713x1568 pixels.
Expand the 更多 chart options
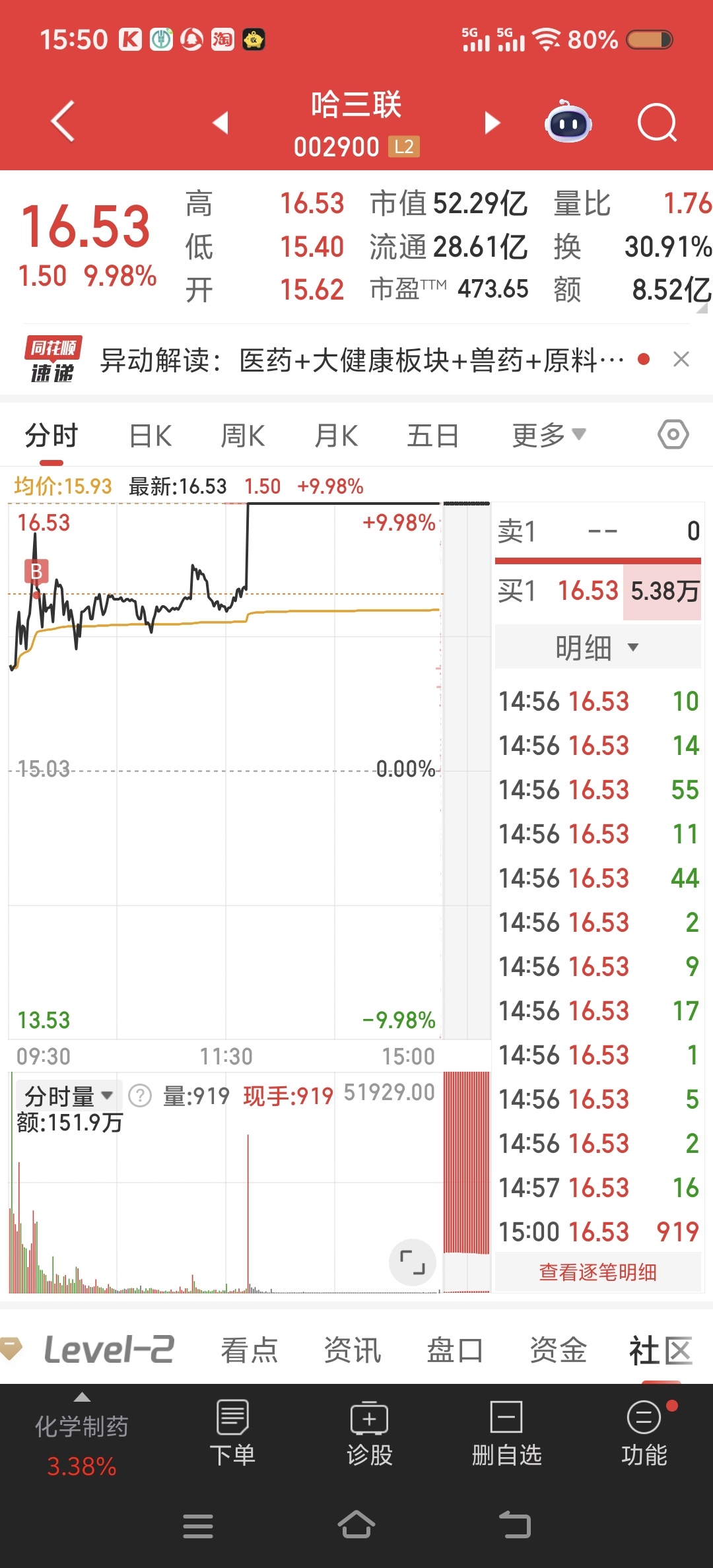click(x=549, y=436)
